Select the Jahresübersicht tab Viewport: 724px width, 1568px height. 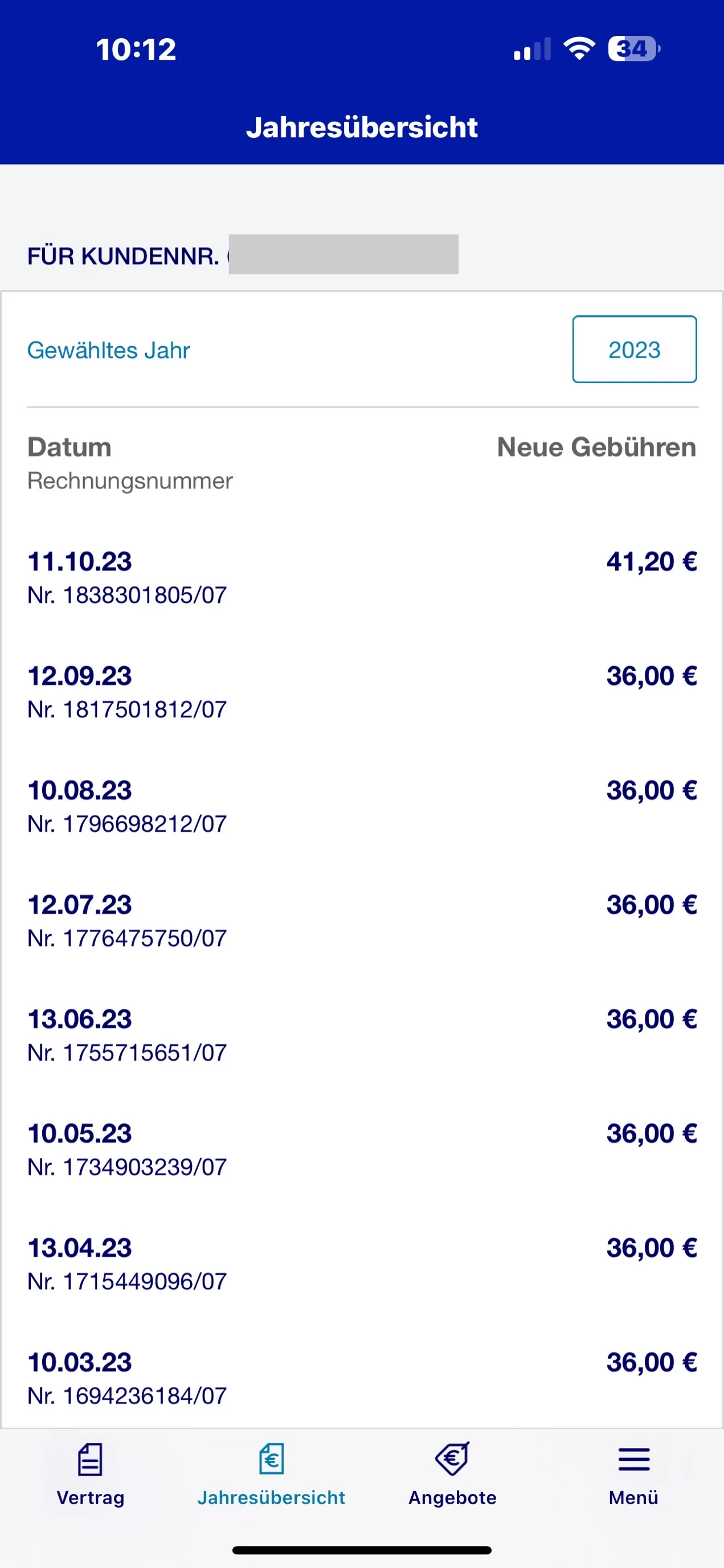271,1473
